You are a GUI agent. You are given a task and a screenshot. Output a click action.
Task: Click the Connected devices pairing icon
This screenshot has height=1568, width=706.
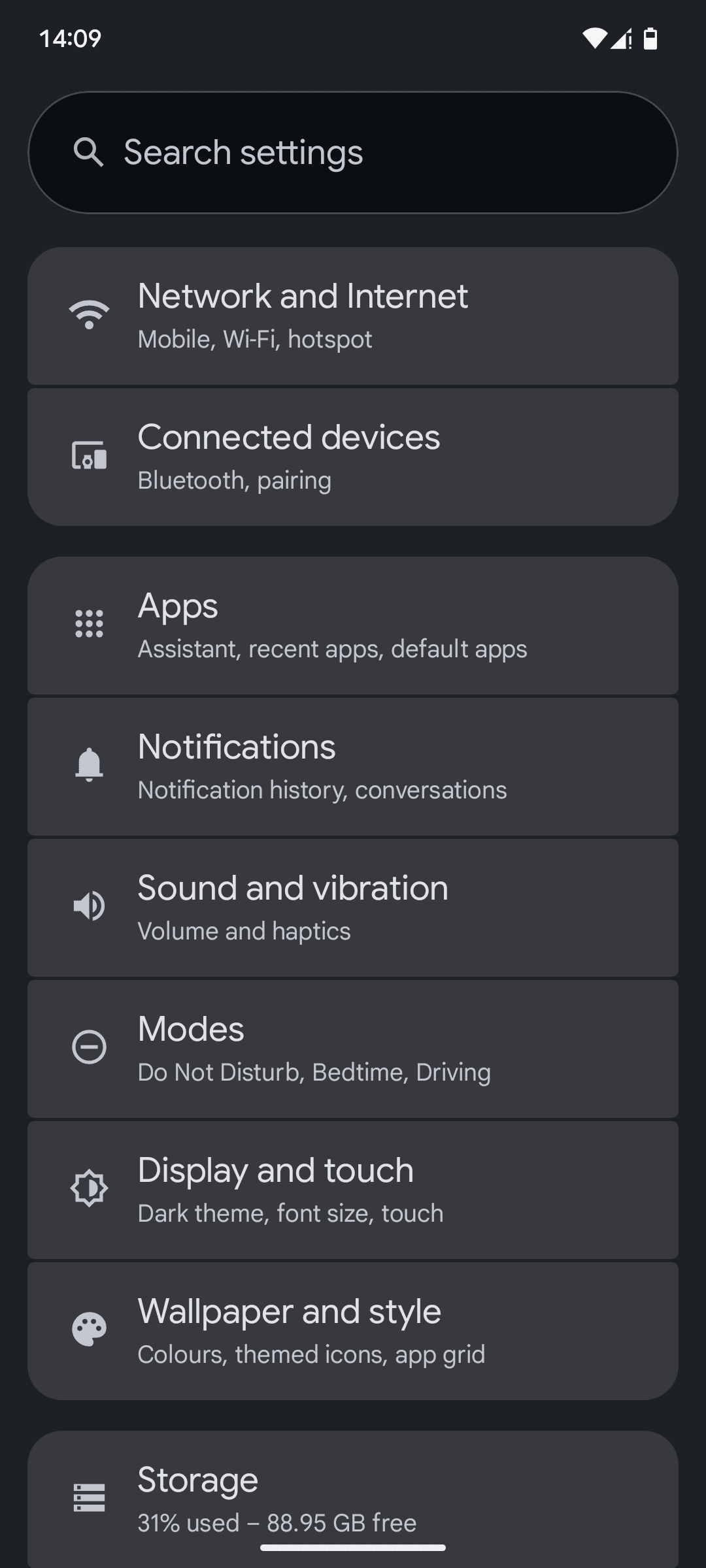click(x=90, y=457)
